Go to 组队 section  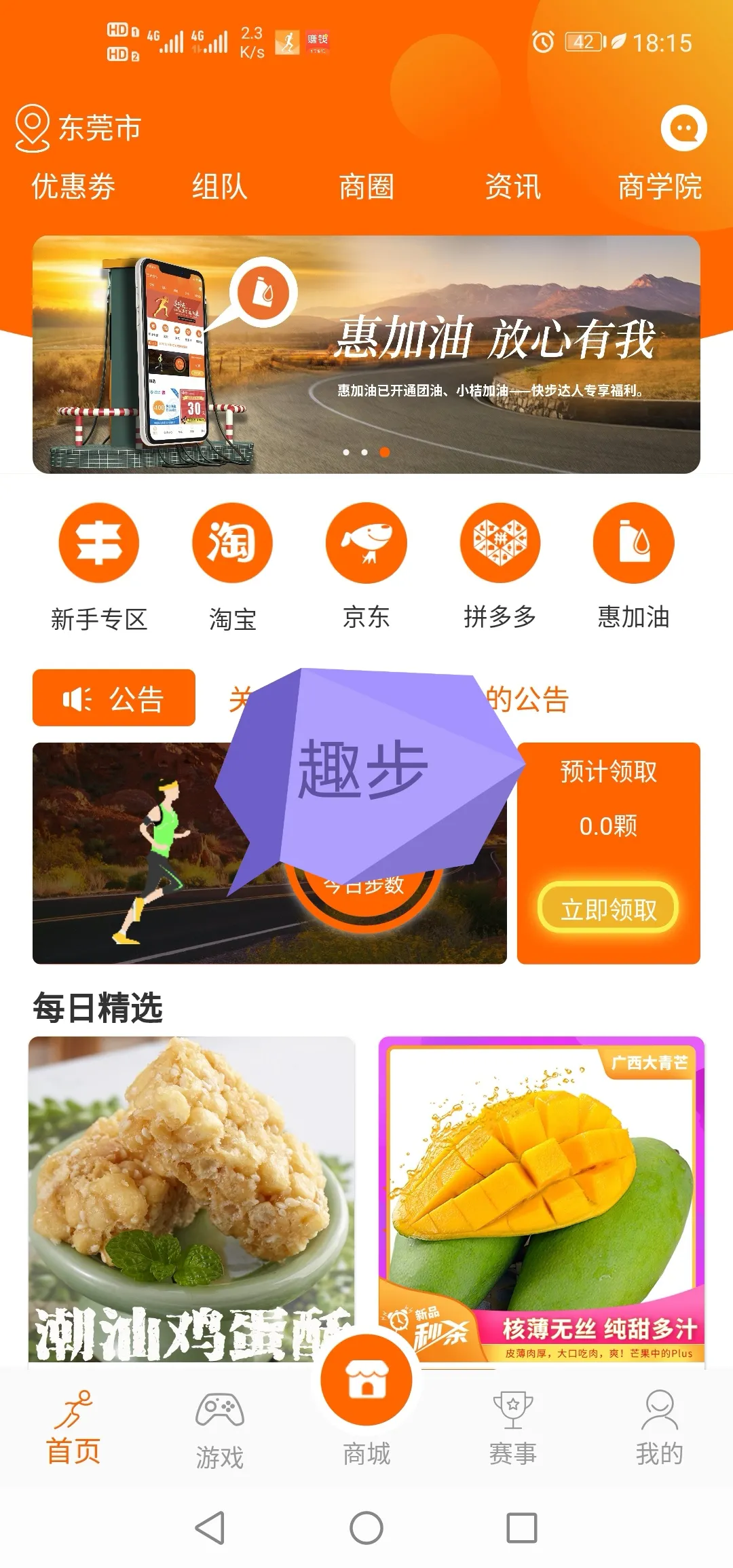220,187
